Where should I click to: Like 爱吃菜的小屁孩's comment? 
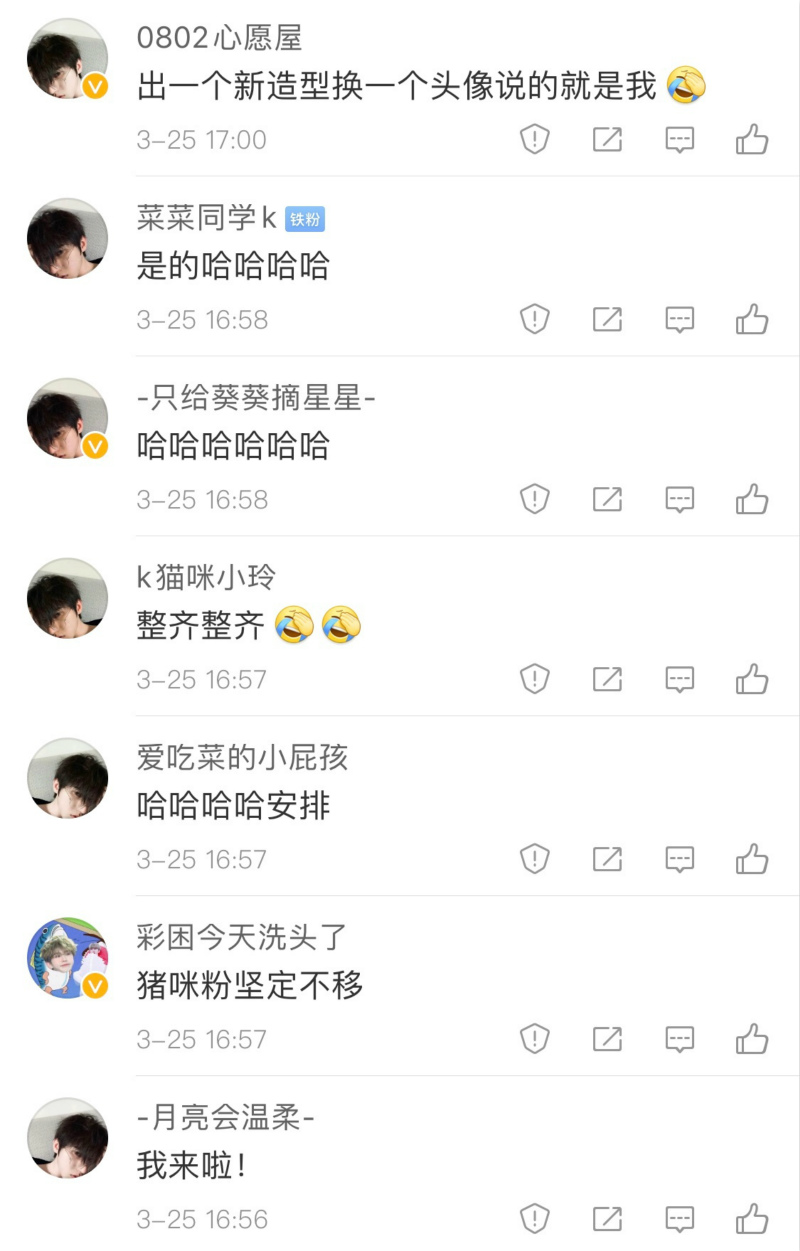tap(752, 859)
